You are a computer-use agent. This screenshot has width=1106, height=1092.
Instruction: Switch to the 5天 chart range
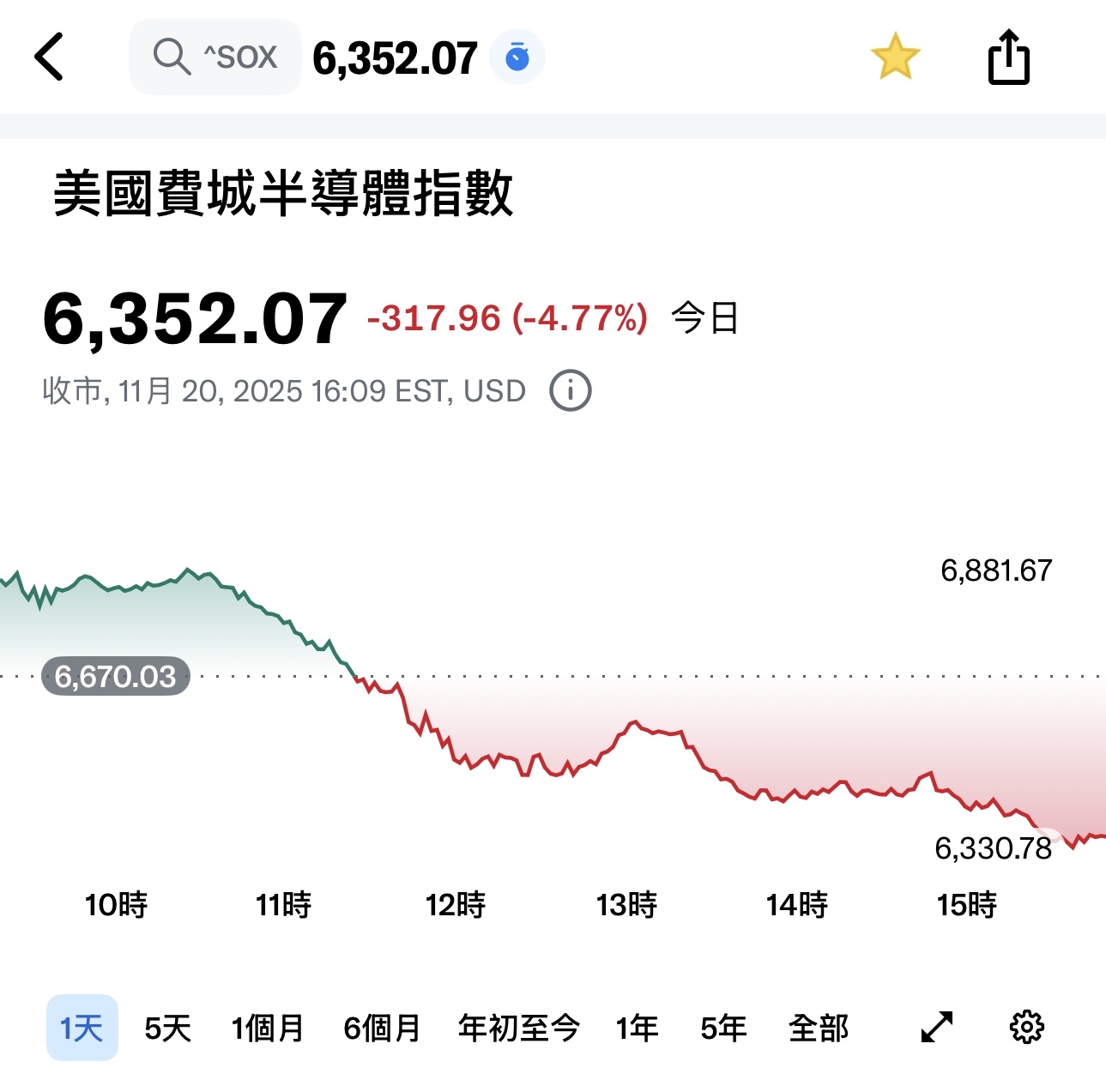167,1027
